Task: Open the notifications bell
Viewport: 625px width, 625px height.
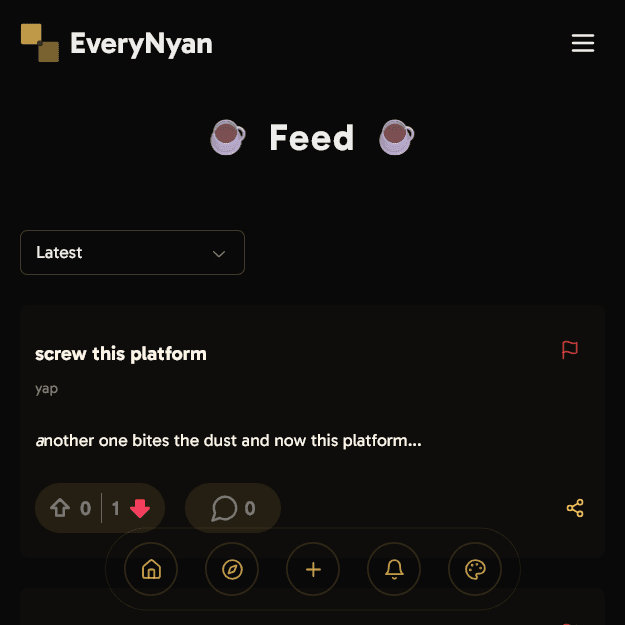Action: pos(394,570)
